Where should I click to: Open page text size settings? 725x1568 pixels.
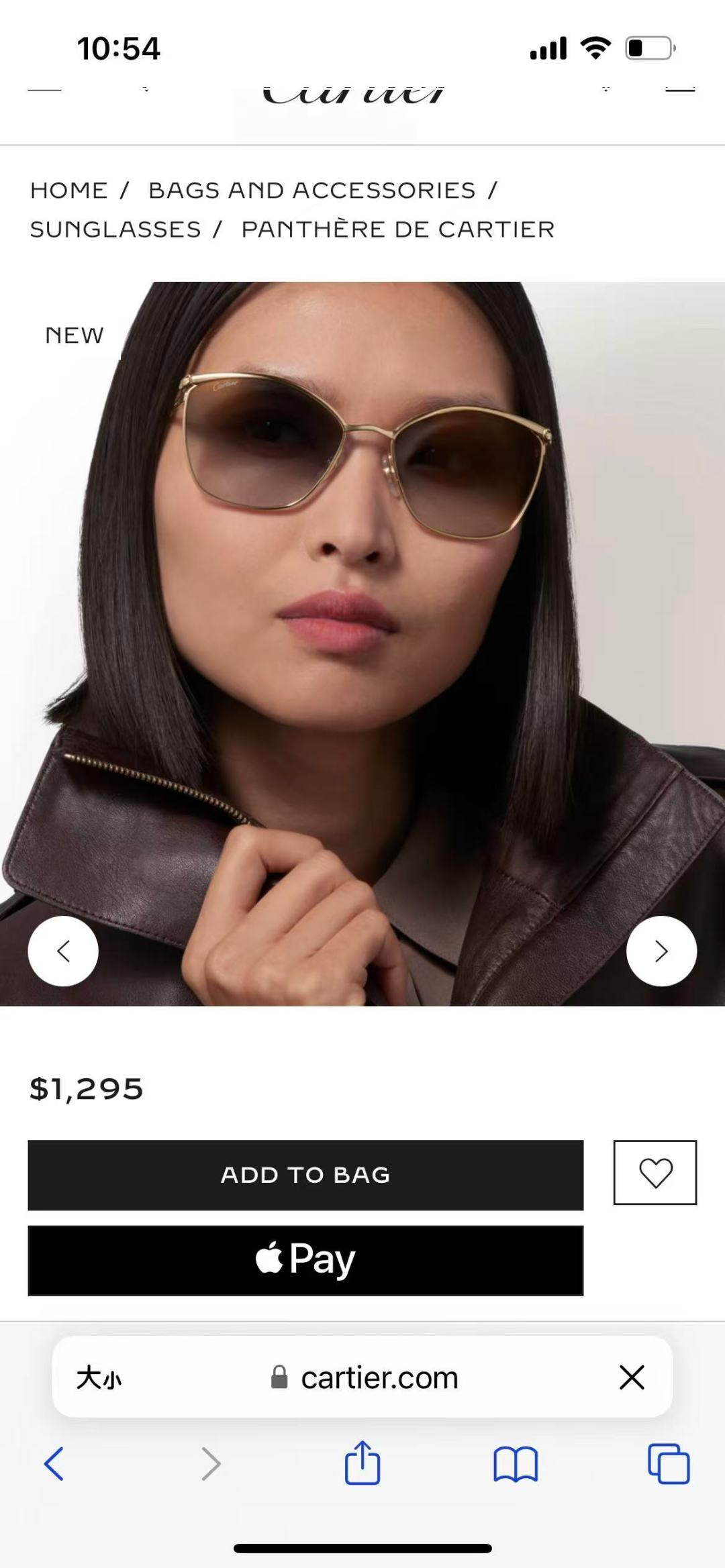pos(99,1378)
